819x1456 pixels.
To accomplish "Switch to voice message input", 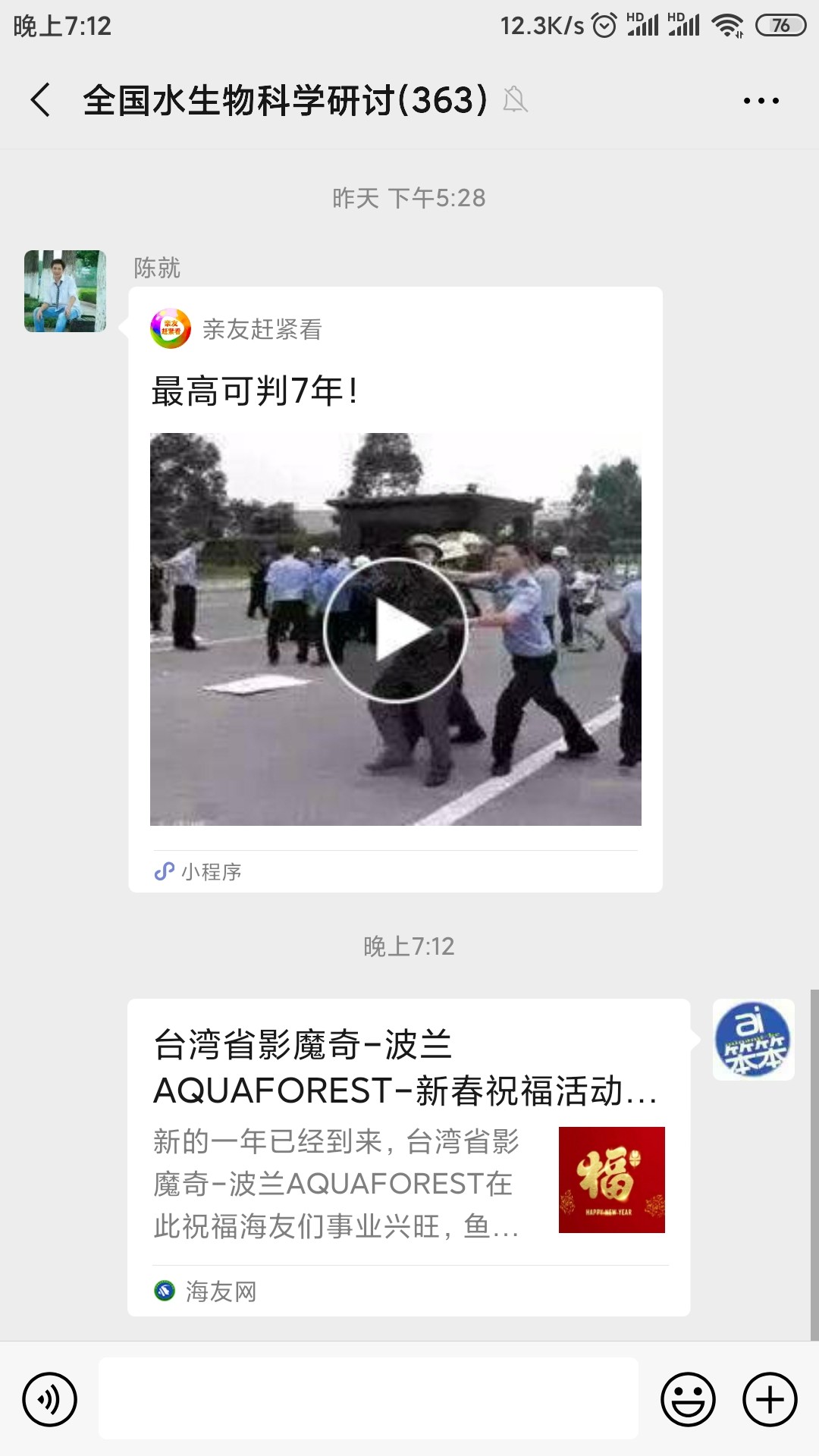I will [x=50, y=1399].
